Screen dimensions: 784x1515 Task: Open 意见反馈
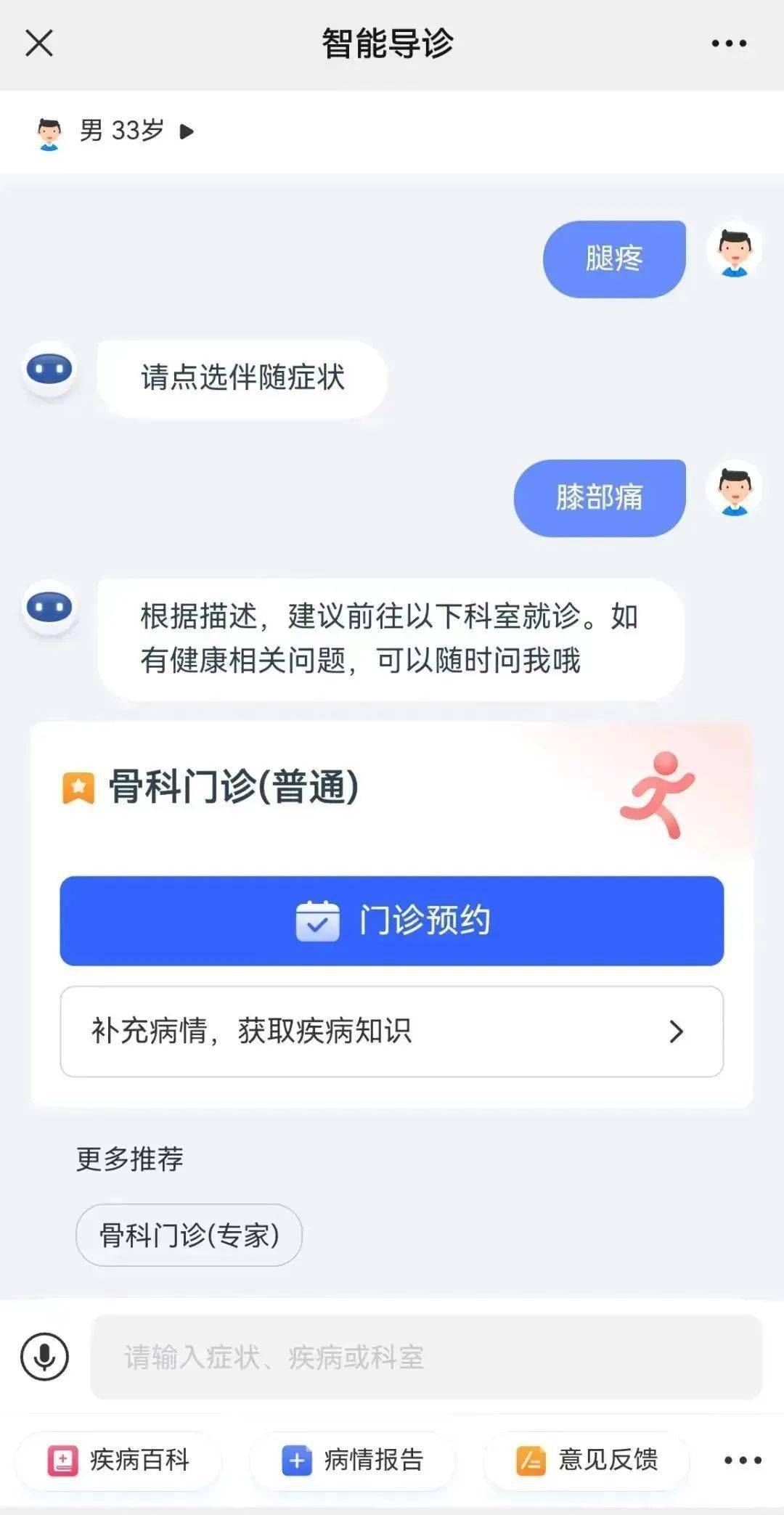click(x=587, y=1460)
